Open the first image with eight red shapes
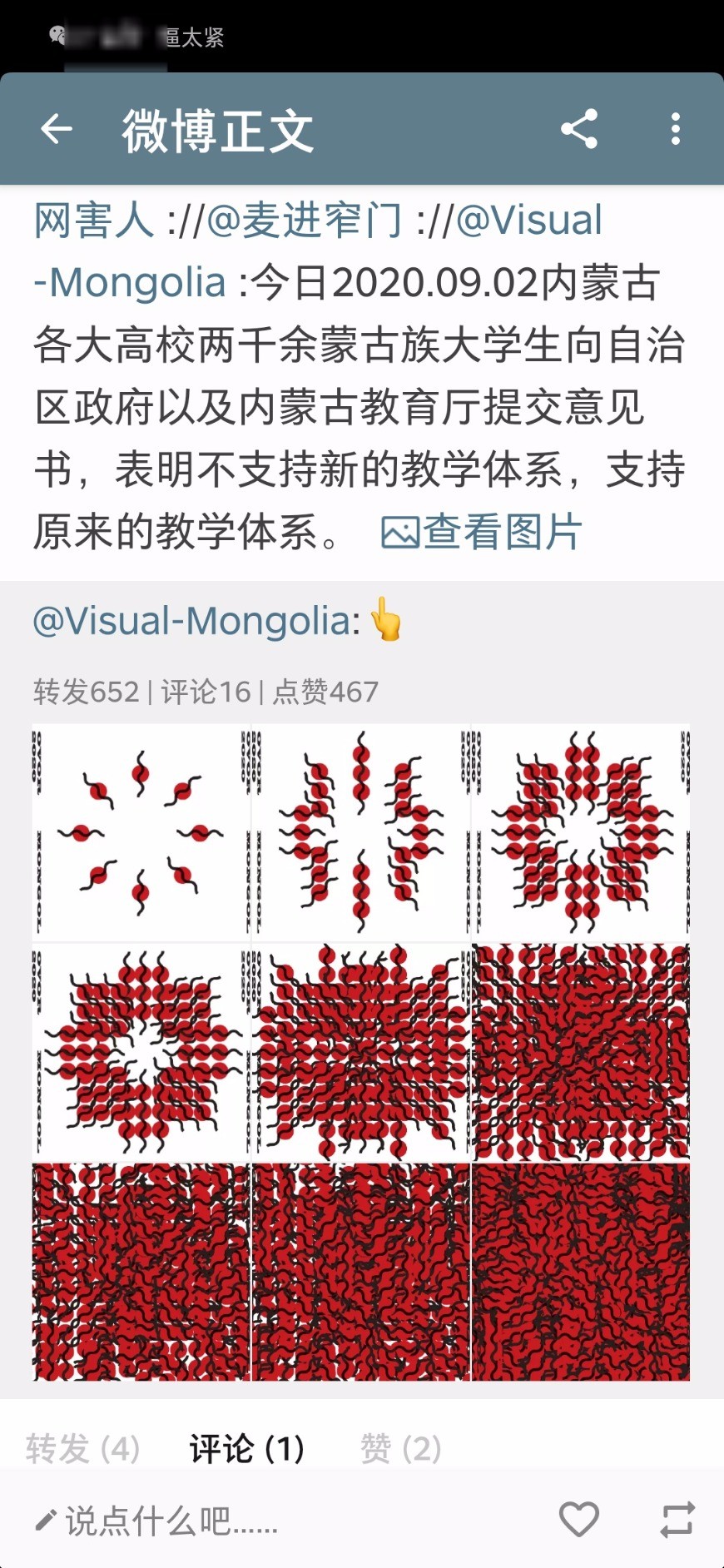The width and height of the screenshot is (724, 1568). (141, 833)
